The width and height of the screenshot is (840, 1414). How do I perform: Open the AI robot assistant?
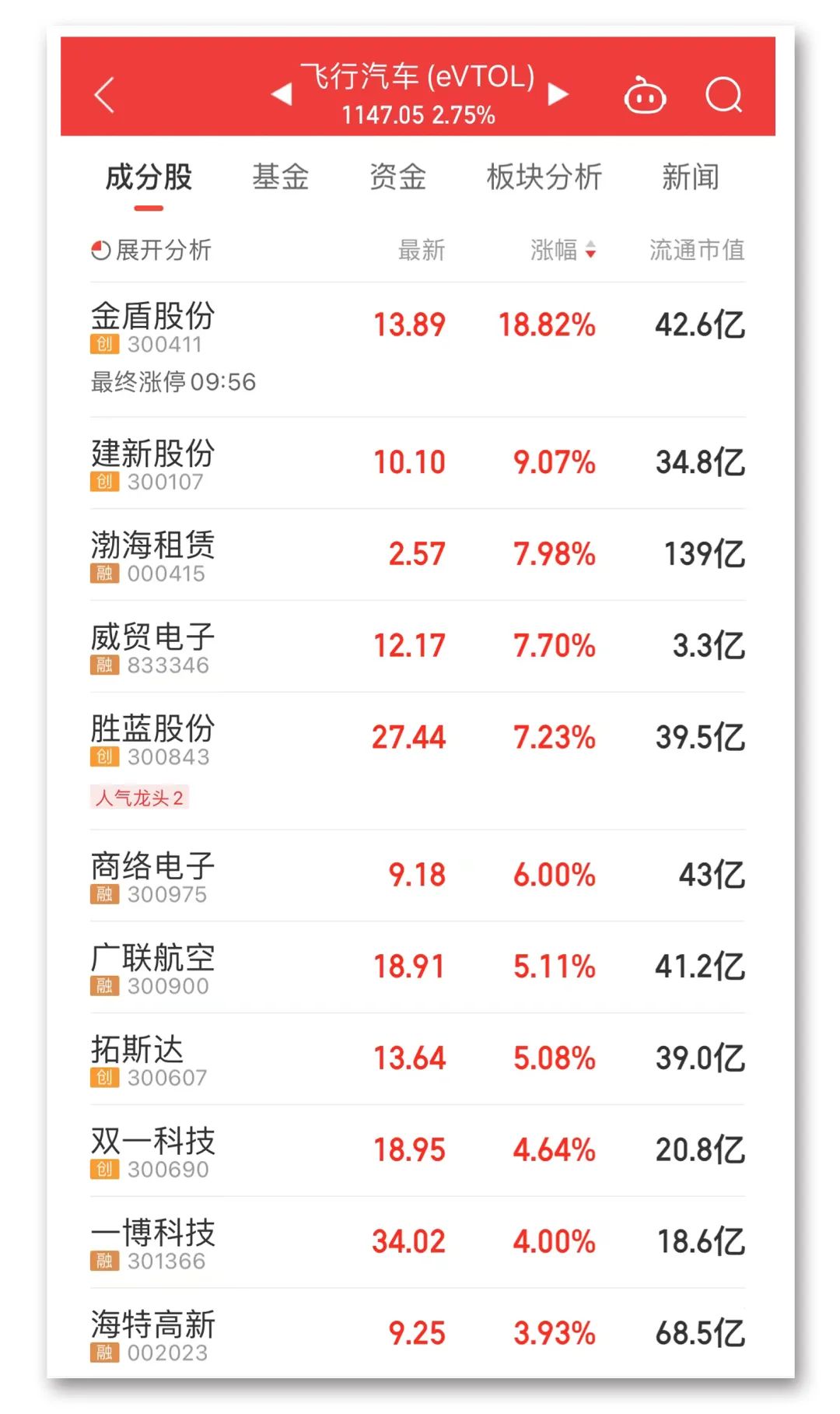(646, 93)
